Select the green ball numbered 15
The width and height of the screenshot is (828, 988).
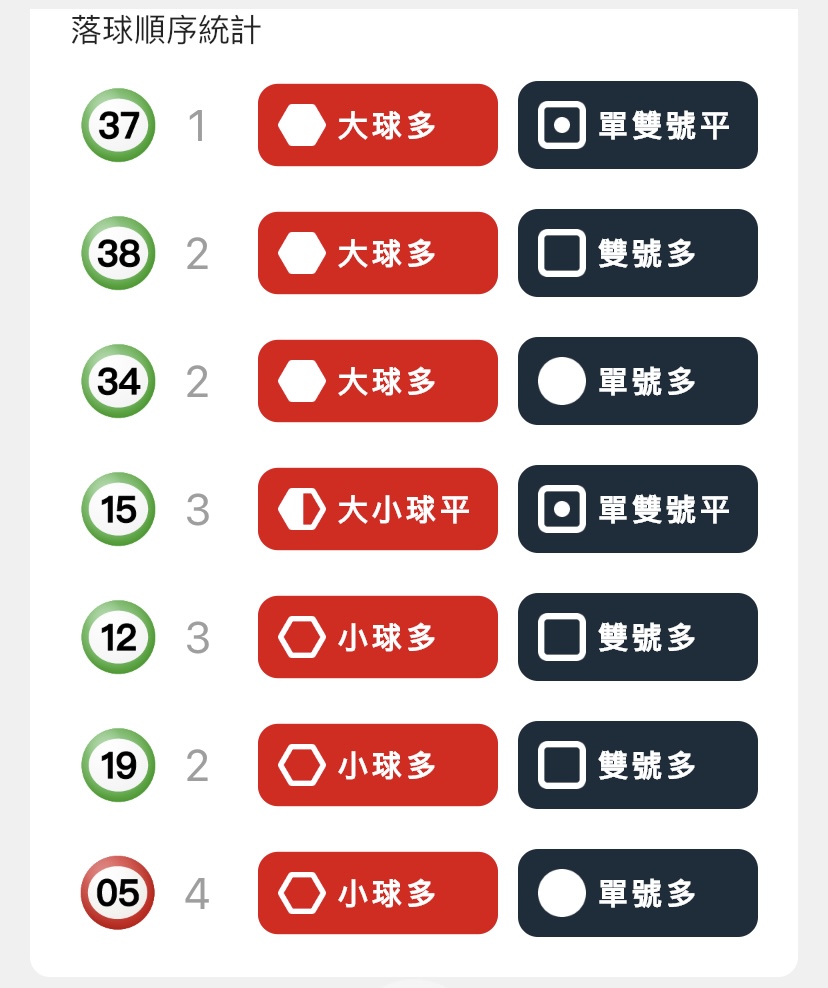pos(117,509)
